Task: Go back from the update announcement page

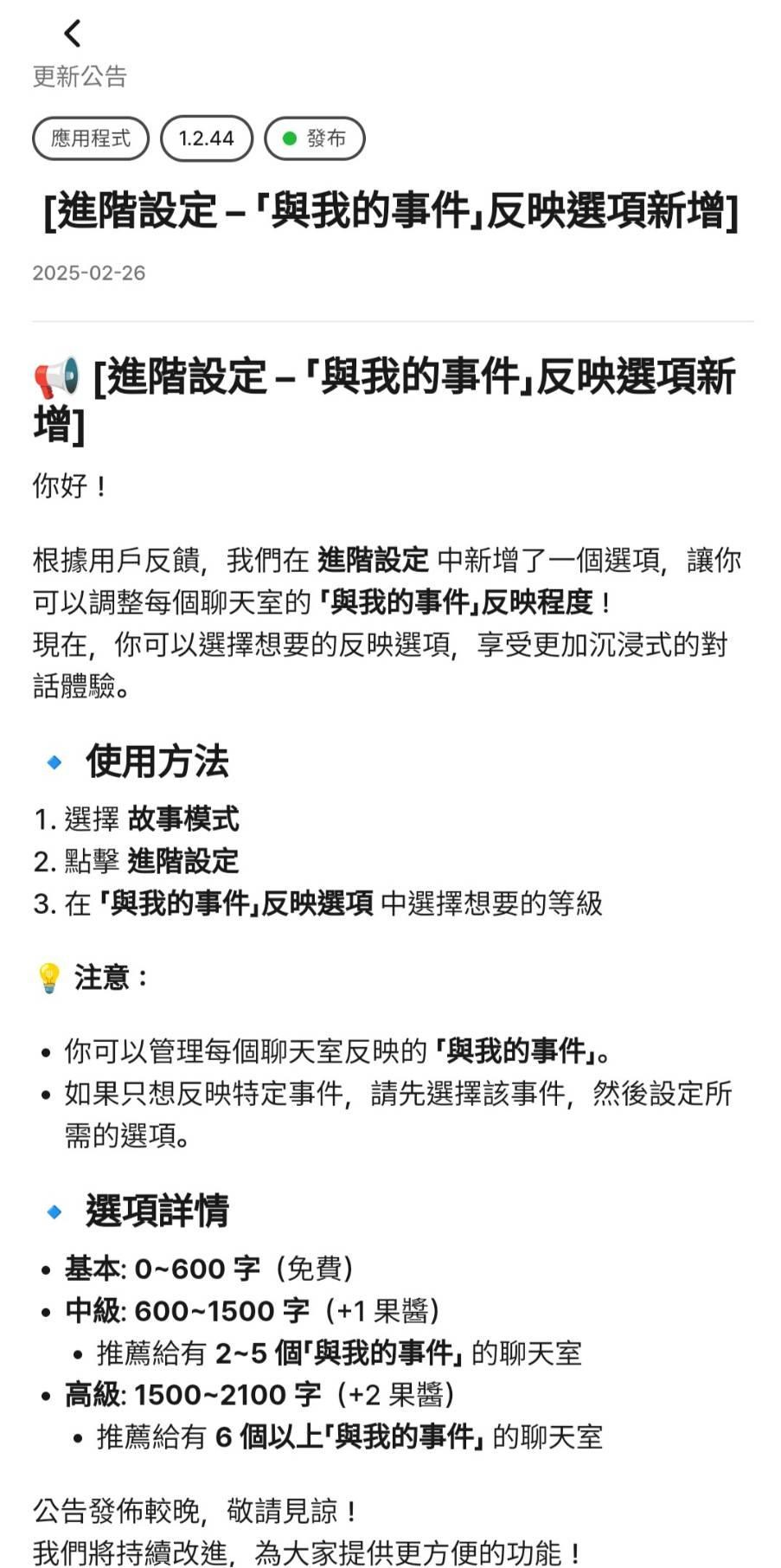Action: (73, 34)
